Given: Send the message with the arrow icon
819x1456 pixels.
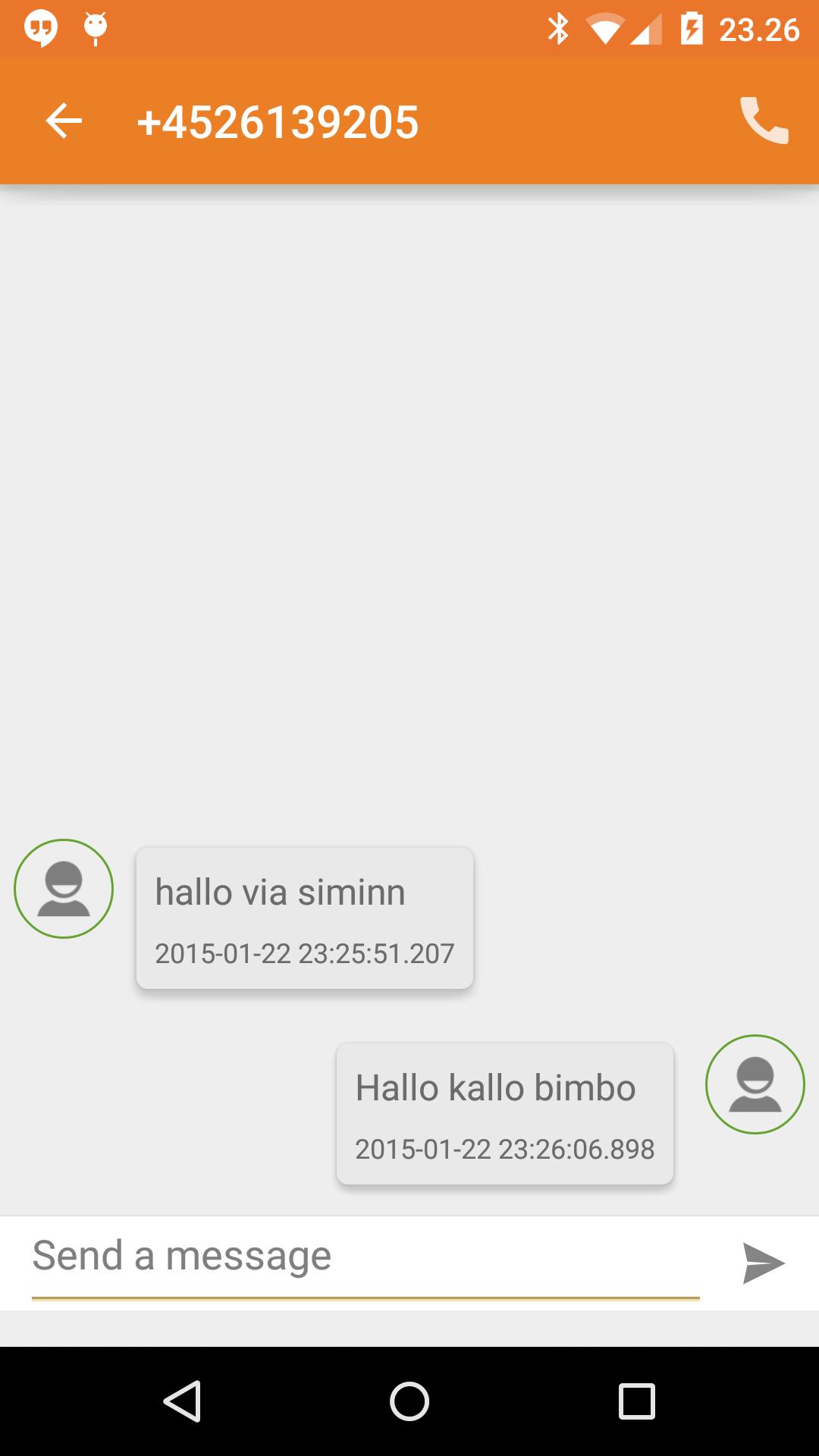Looking at the screenshot, I should point(763,1263).
